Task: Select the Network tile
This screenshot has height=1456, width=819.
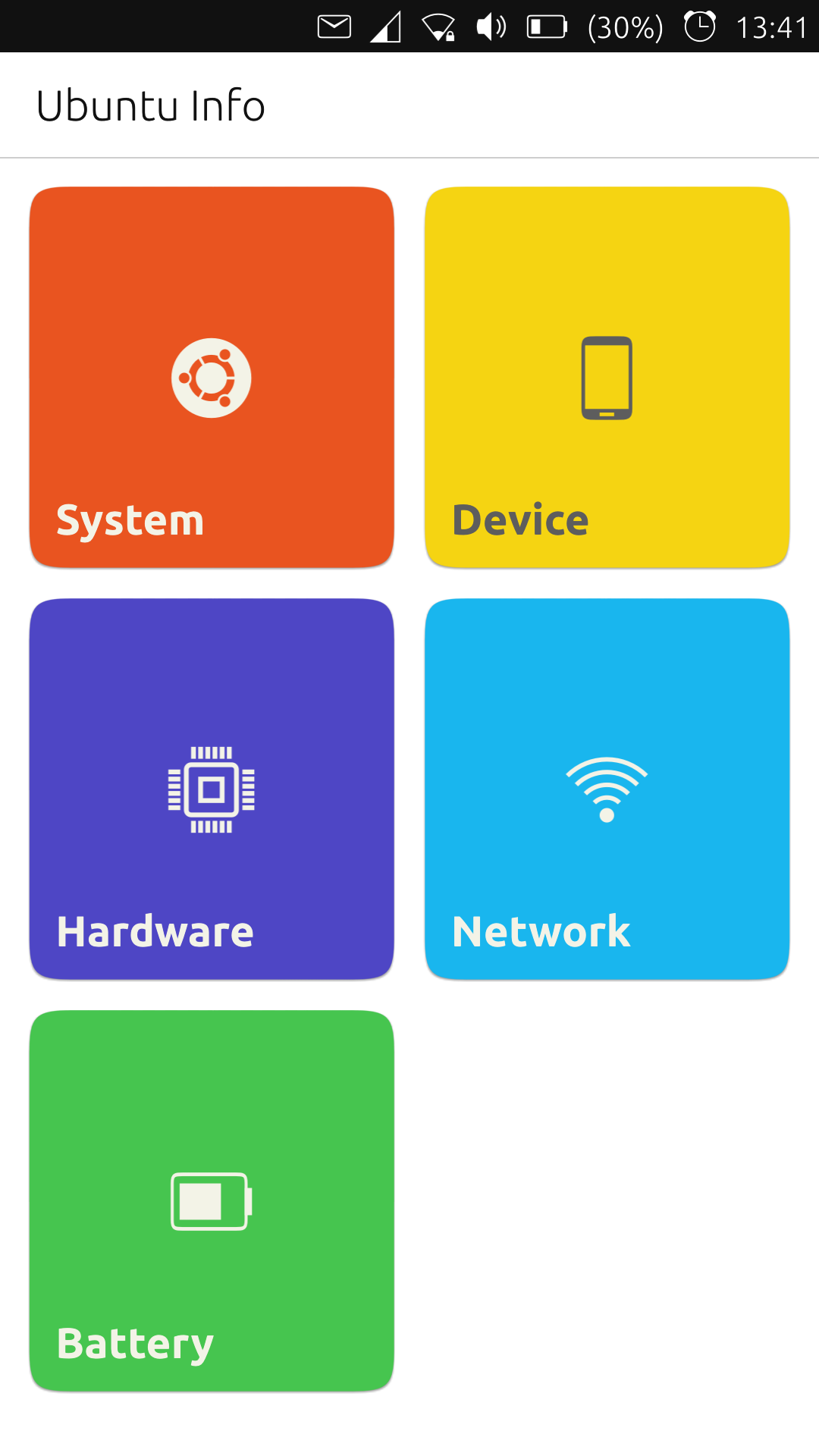Action: pyautogui.click(x=607, y=789)
